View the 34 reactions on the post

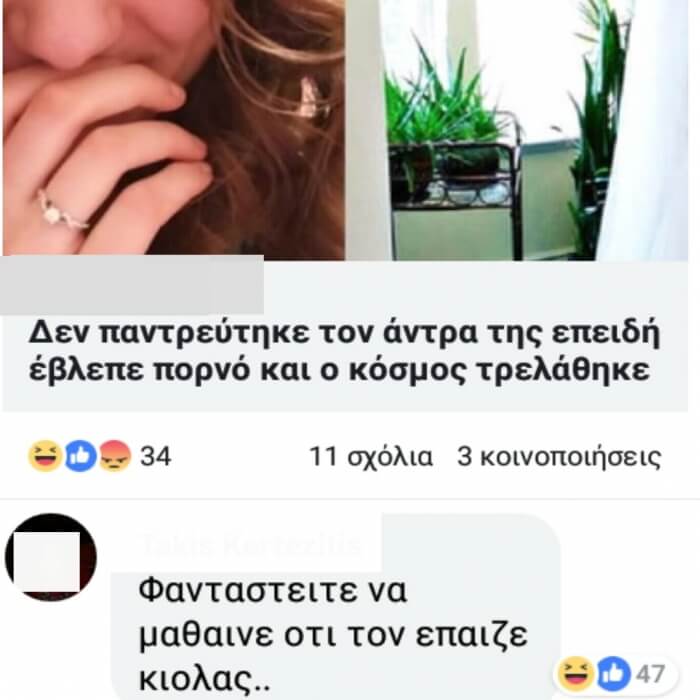pyautogui.click(x=100, y=457)
